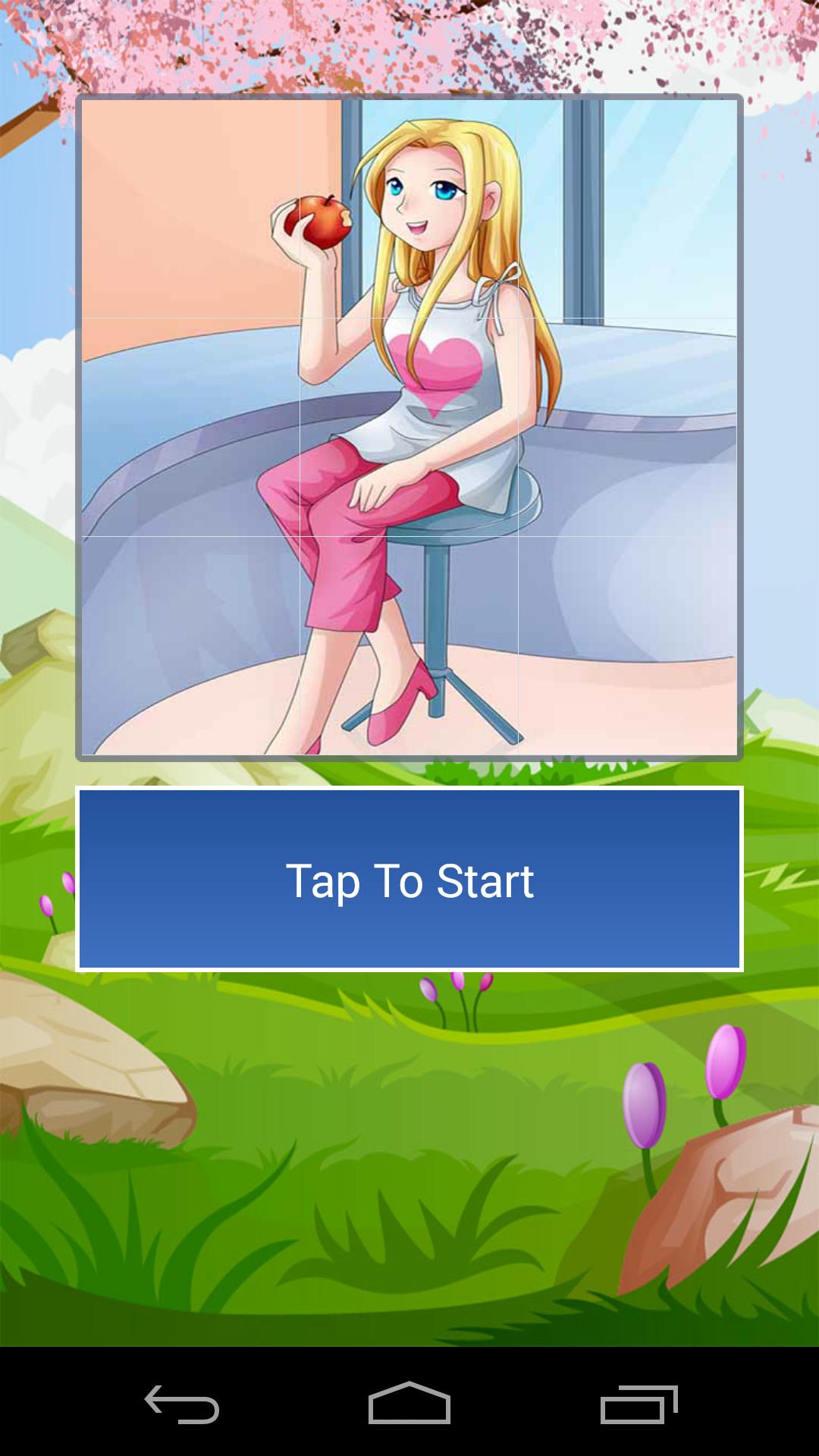Go back using the system back button

click(x=182, y=1404)
